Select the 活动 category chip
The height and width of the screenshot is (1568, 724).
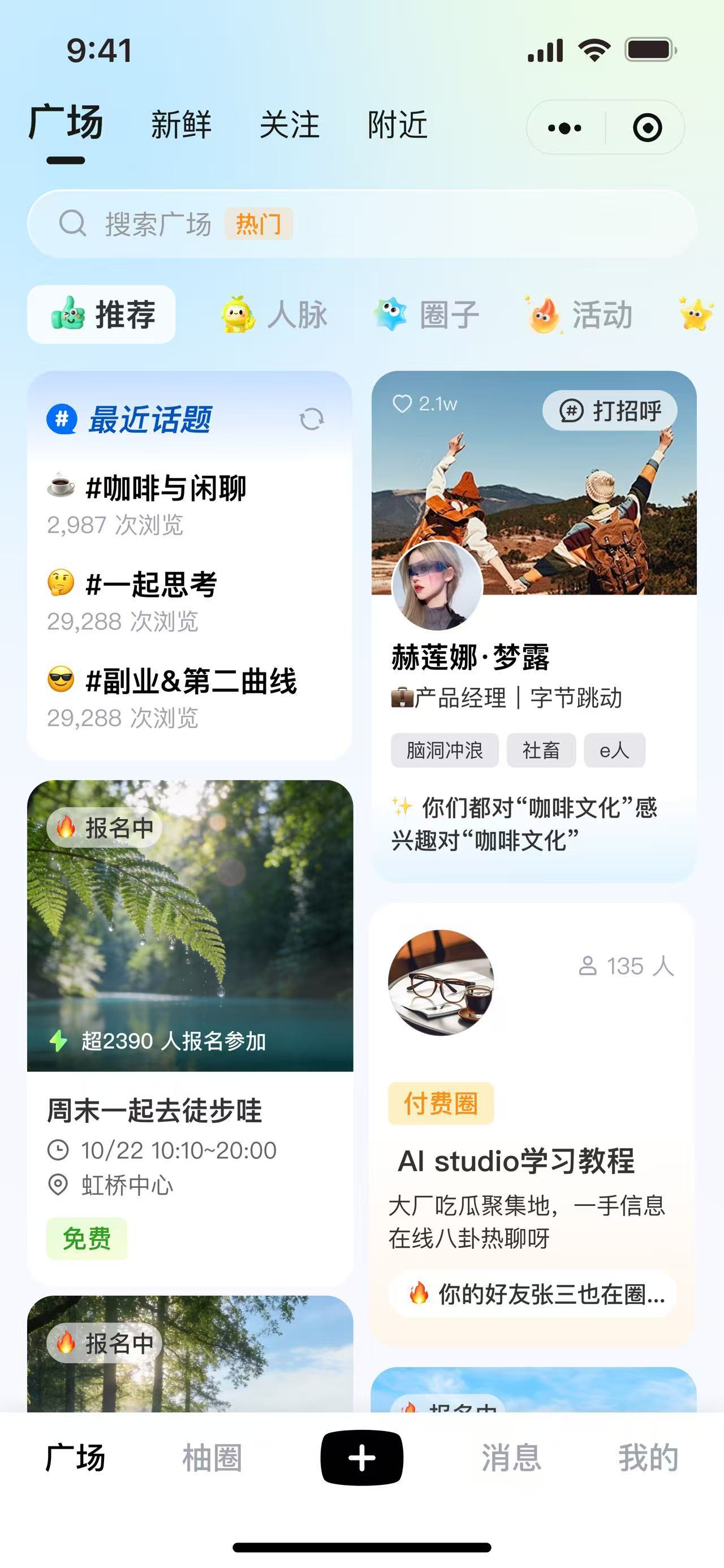point(580,315)
